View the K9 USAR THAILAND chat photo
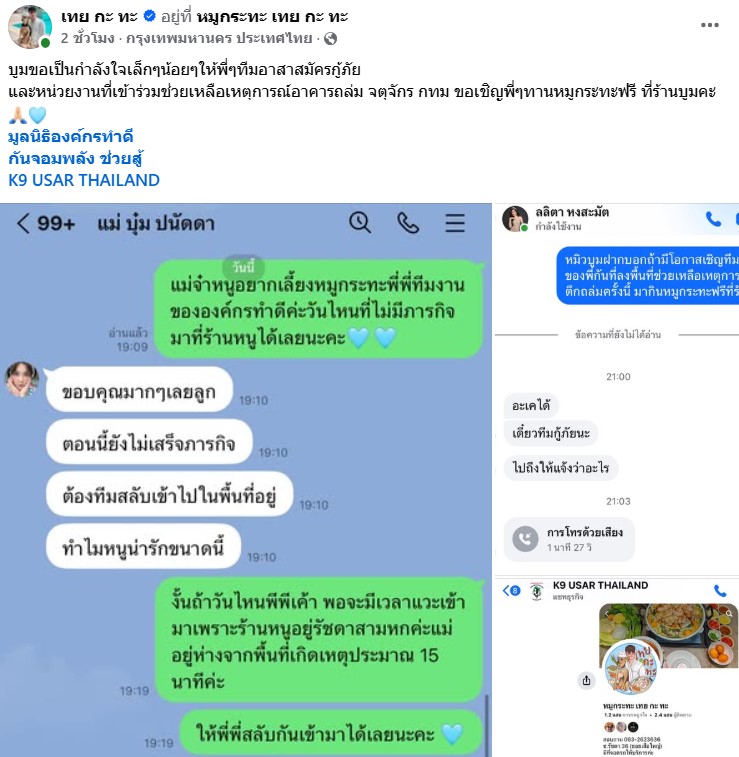 pos(617,666)
